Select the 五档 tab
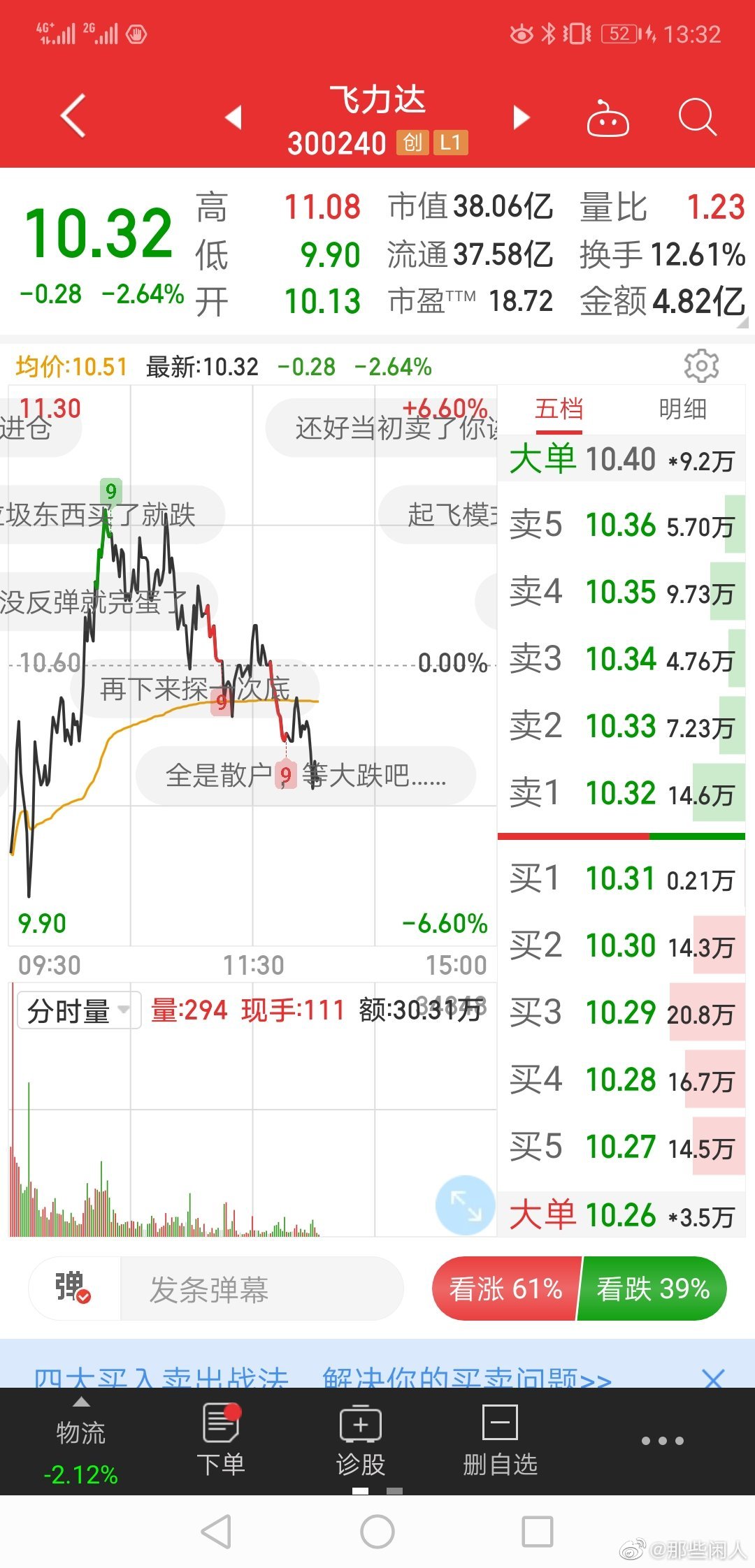Screen dimensions: 755x1568 (x=559, y=409)
